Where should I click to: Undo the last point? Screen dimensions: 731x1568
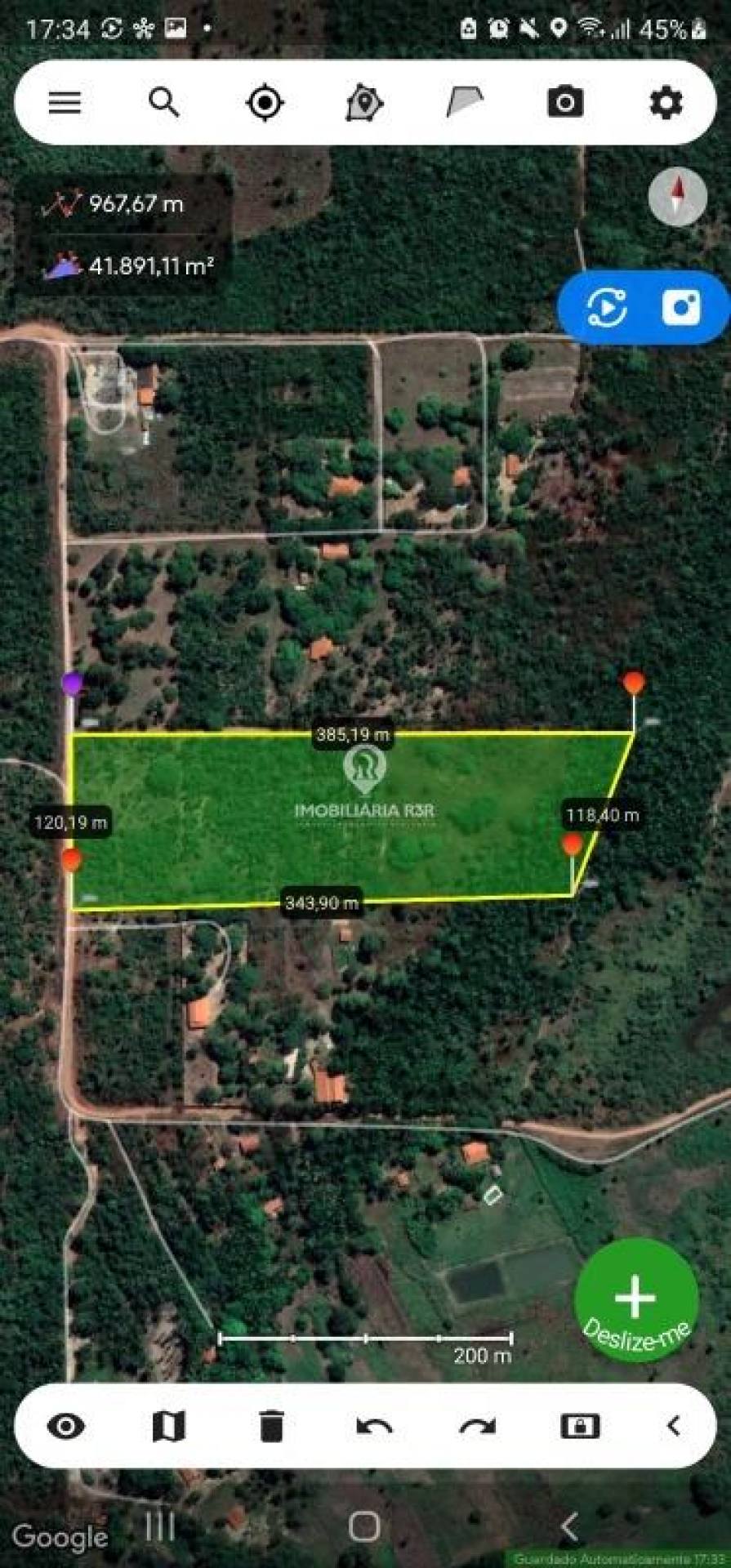point(374,1426)
